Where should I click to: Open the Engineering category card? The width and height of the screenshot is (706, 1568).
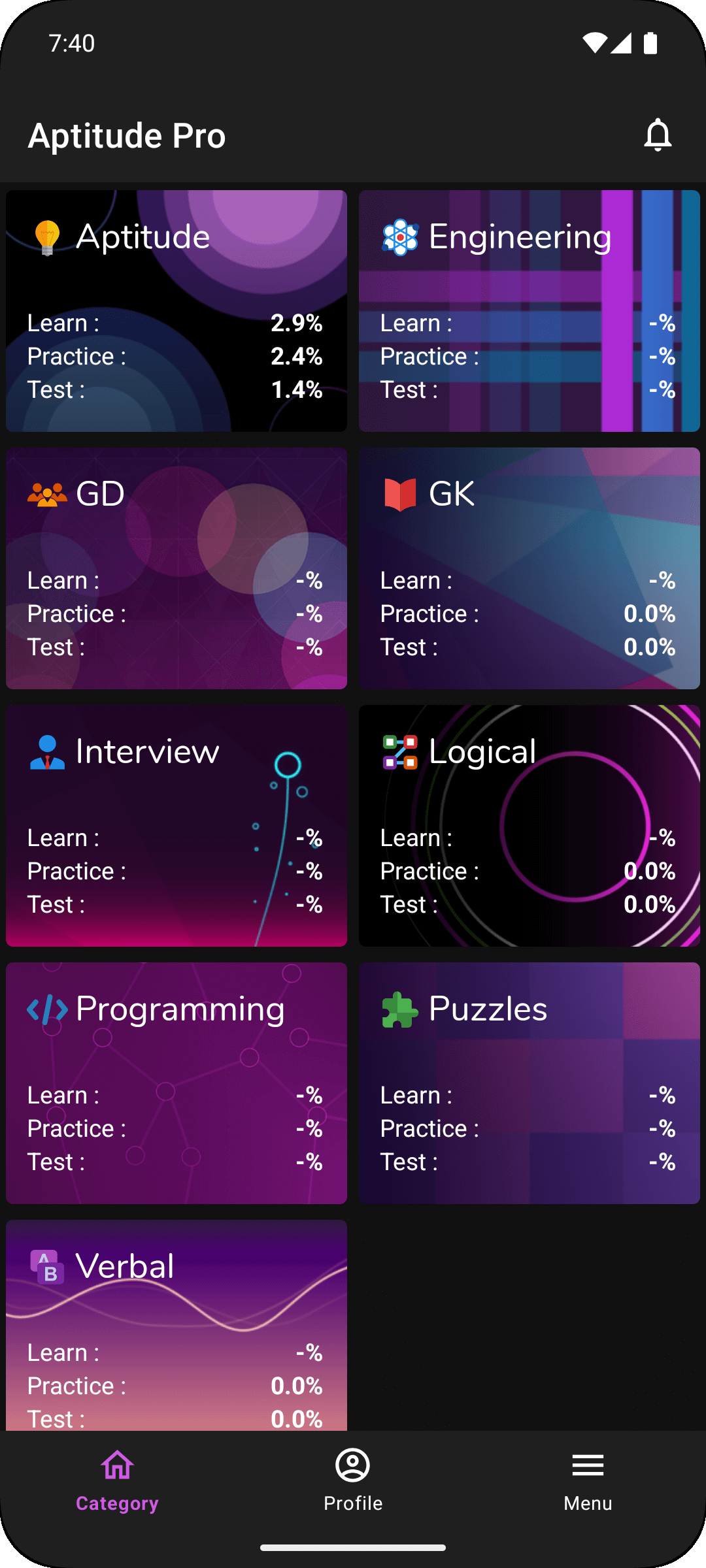(x=529, y=311)
